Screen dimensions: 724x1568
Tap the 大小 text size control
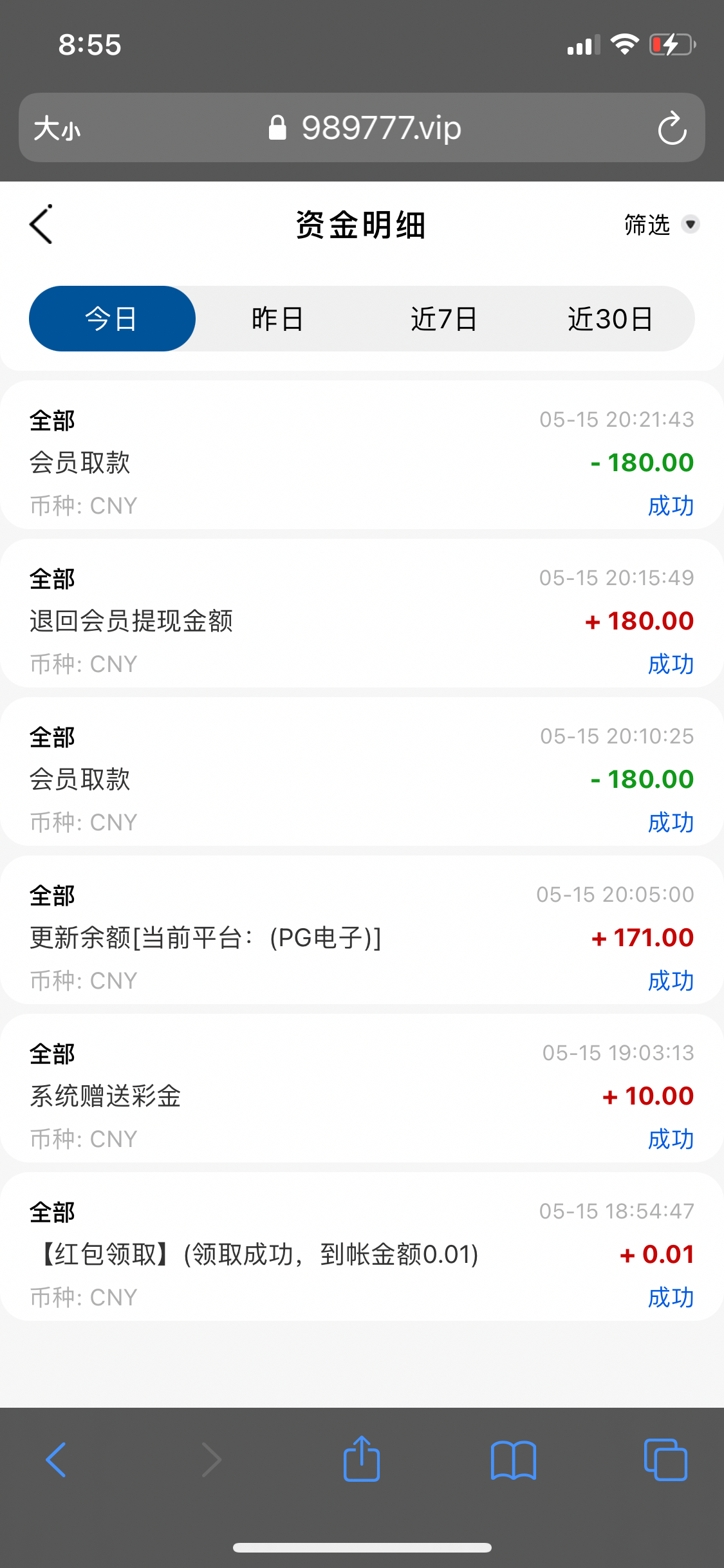(56, 128)
